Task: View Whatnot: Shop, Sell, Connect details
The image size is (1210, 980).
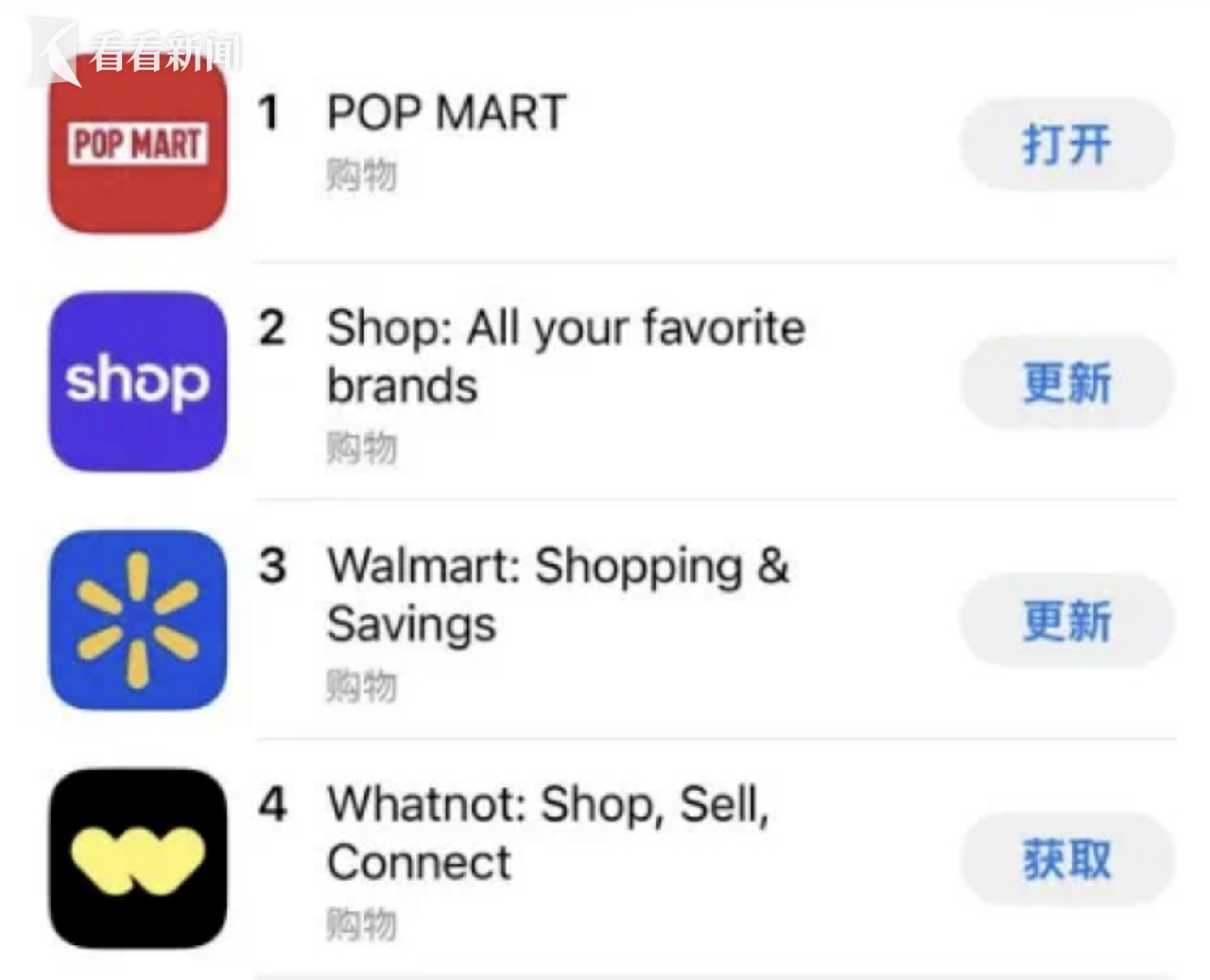Action: point(548,833)
